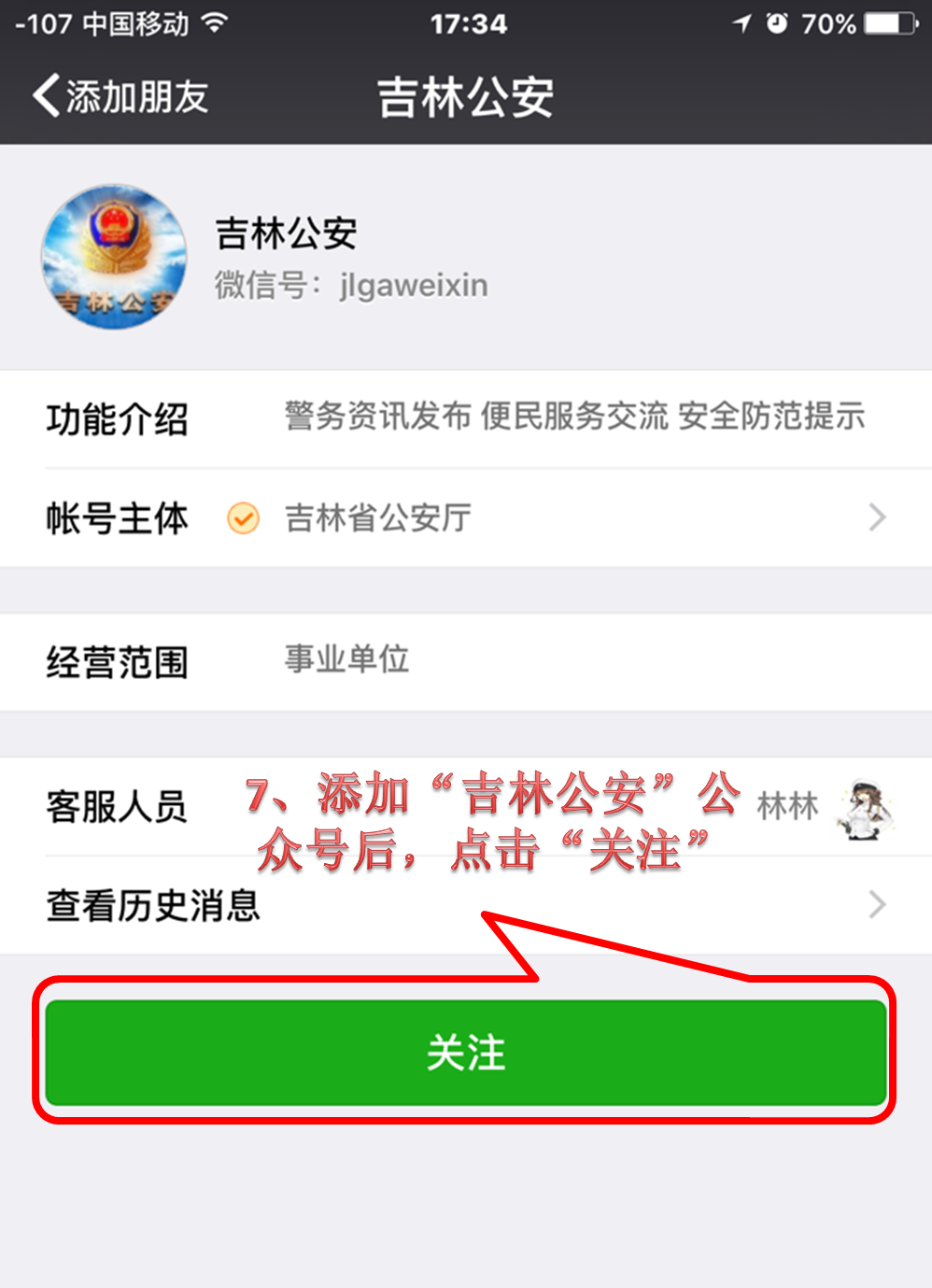Go back to 添加朋友
Screen dimensions: 932x1288
coord(120,96)
